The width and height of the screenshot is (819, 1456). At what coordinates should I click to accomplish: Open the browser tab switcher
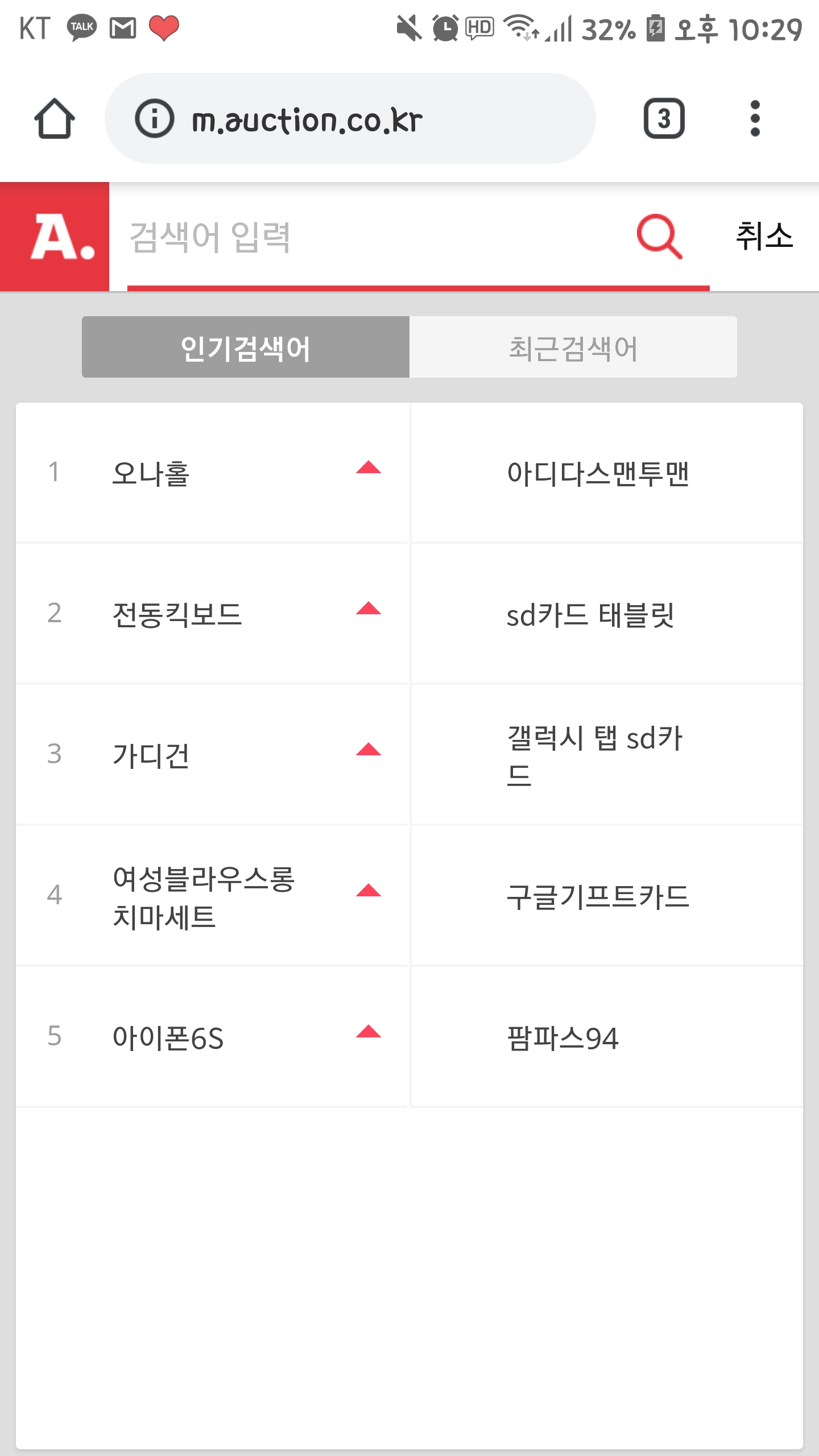pos(663,118)
